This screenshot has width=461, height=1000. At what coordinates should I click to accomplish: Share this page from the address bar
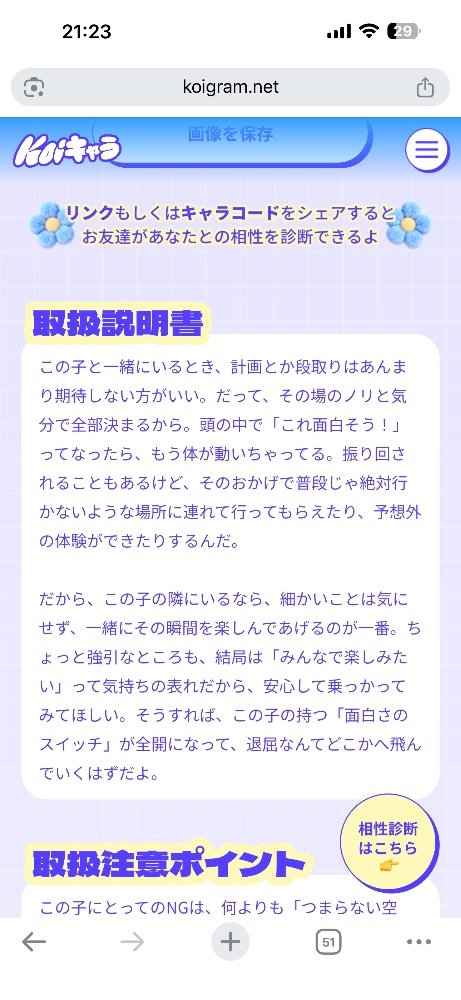(x=425, y=87)
